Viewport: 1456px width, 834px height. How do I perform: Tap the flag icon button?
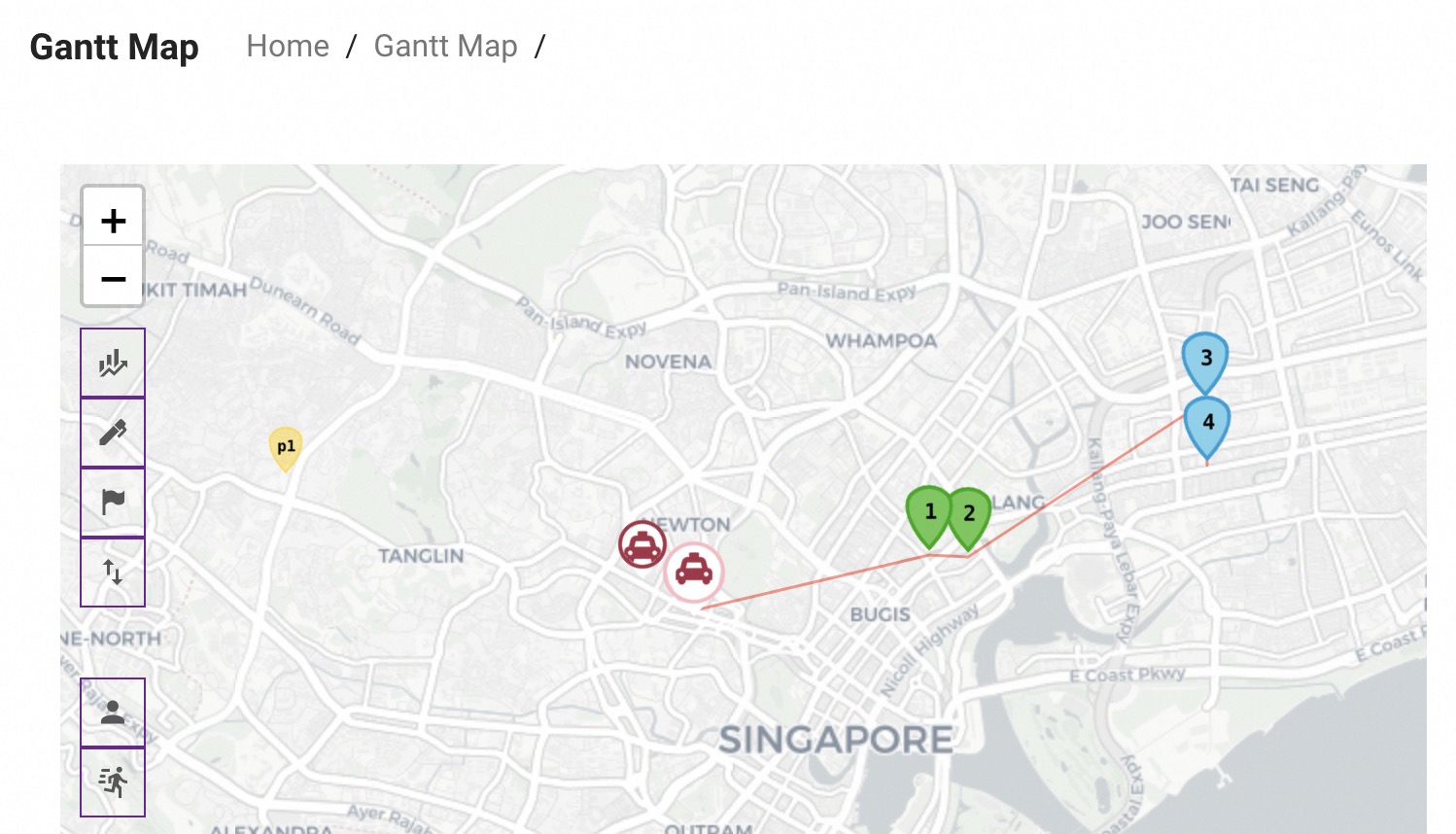[113, 502]
